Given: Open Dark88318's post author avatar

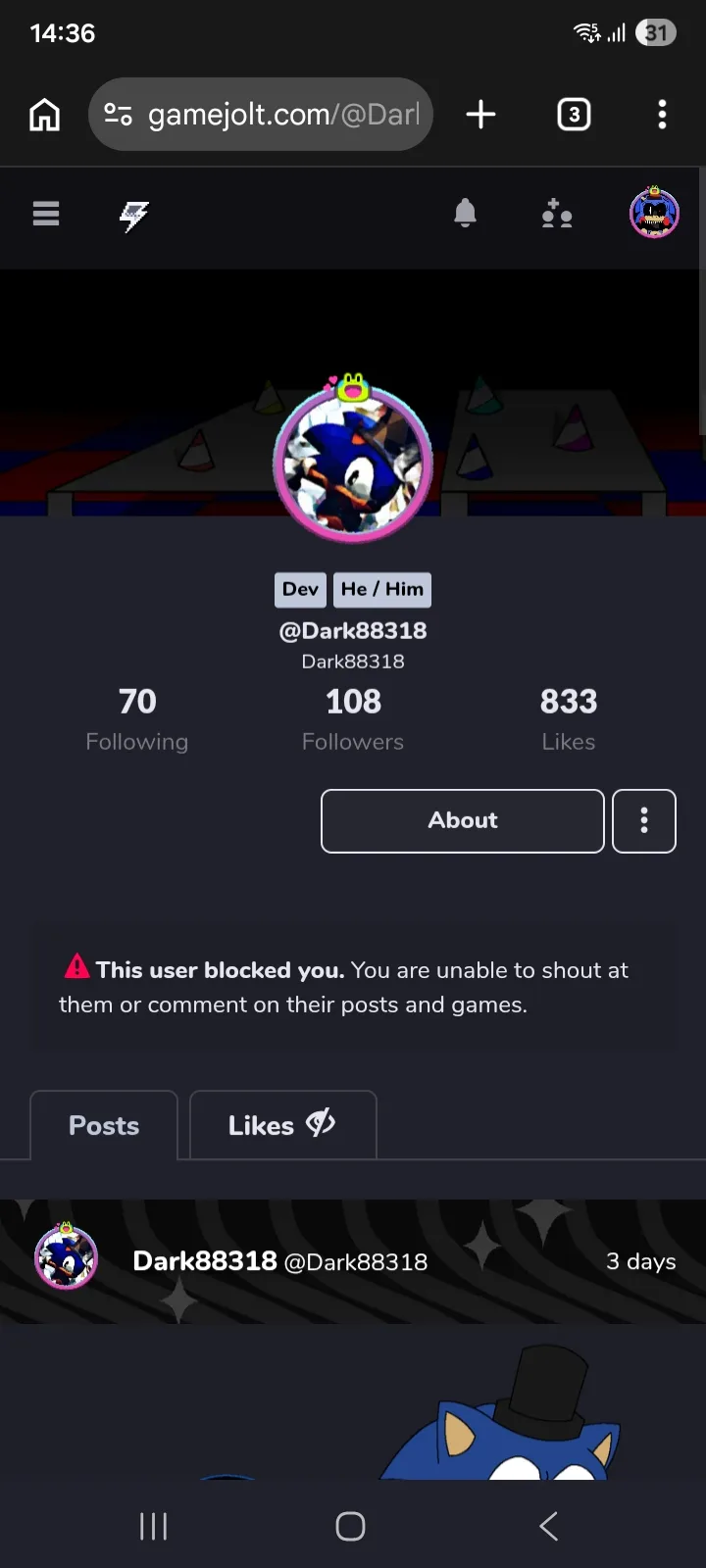Looking at the screenshot, I should coord(66,1259).
